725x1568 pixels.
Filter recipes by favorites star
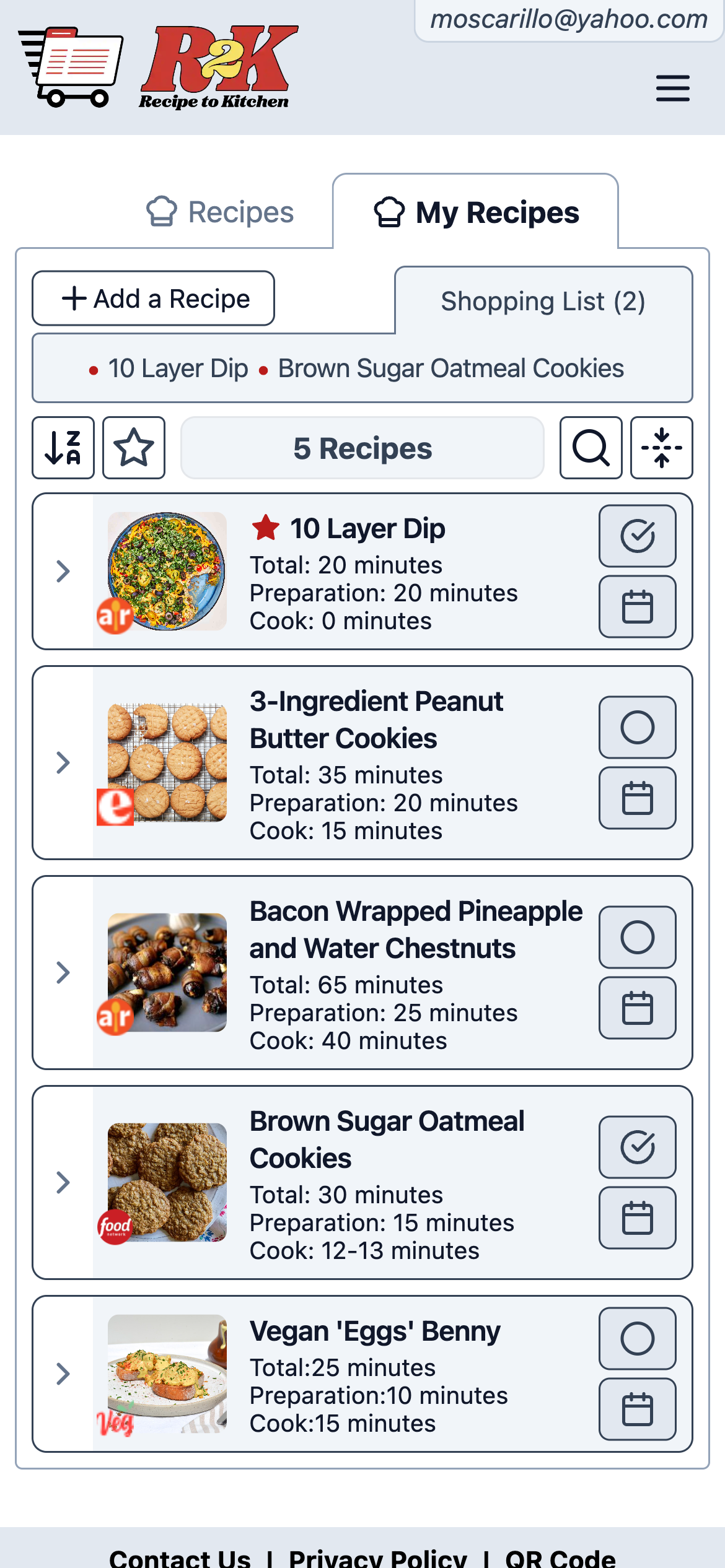134,448
